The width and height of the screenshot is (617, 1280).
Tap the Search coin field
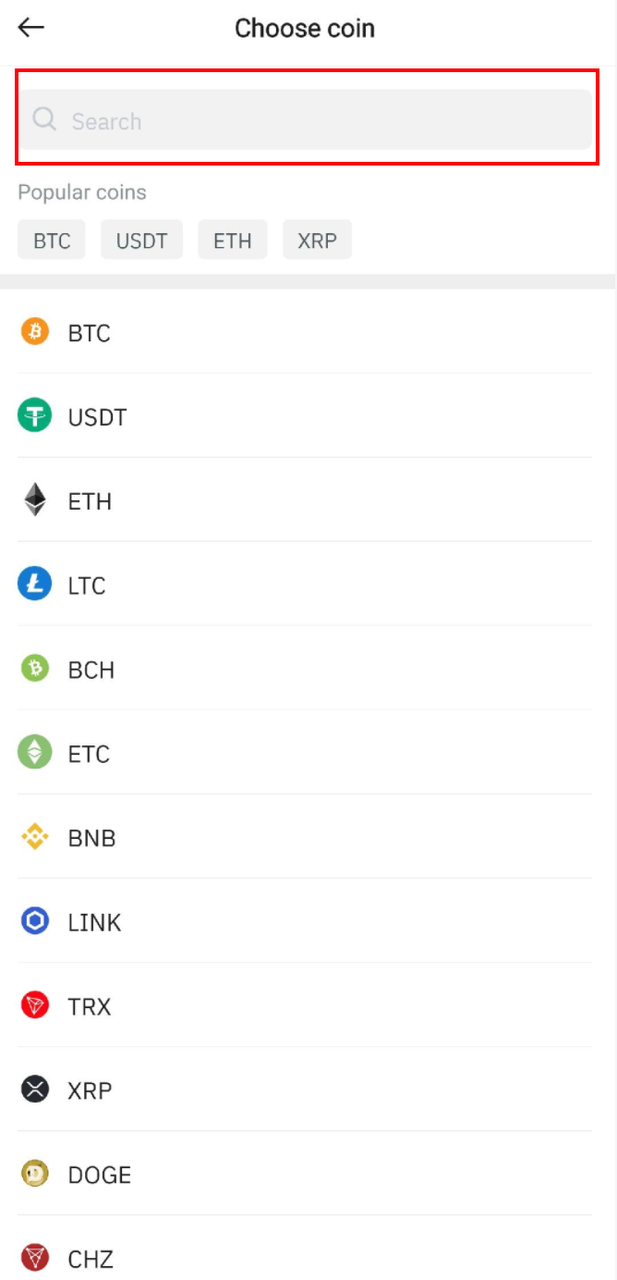(x=306, y=121)
